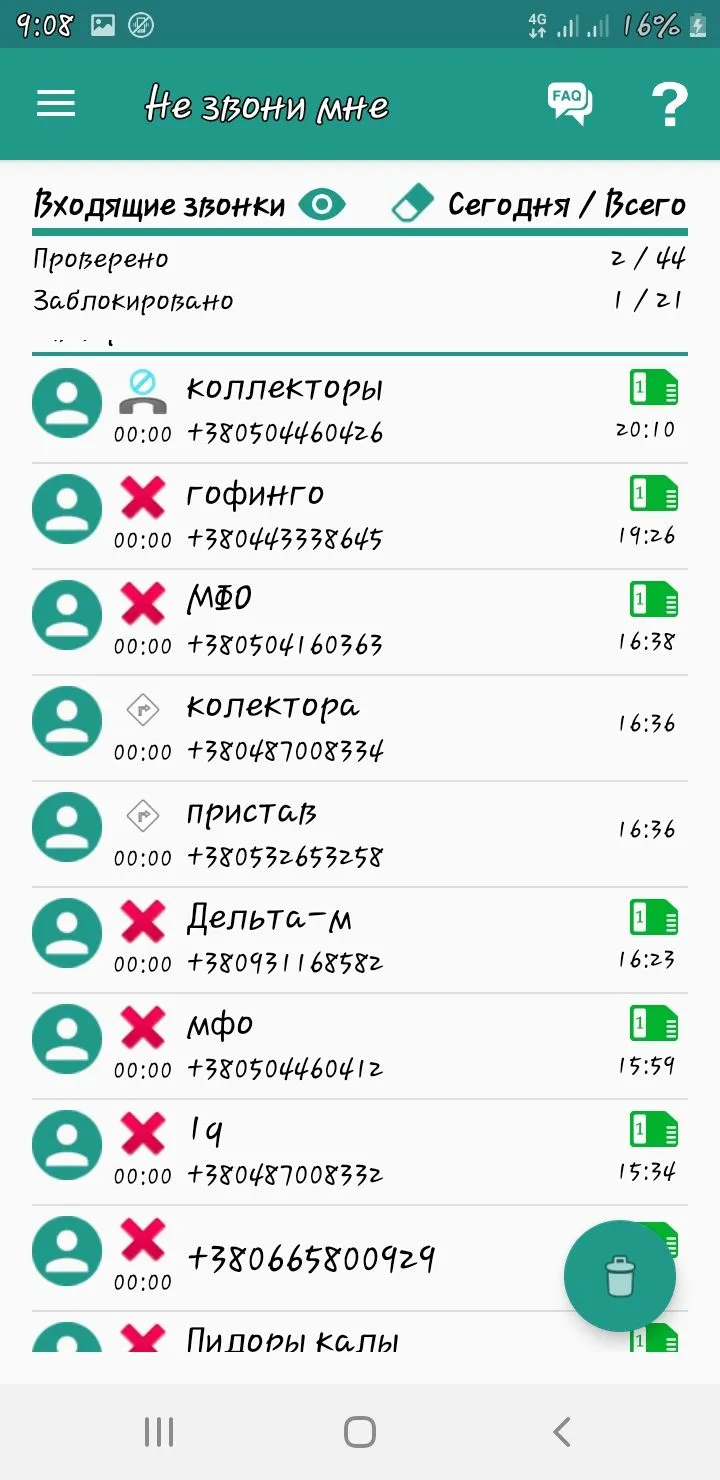Screen dimensions: 720x1480
Task: Open the help question mark
Action: (x=669, y=104)
